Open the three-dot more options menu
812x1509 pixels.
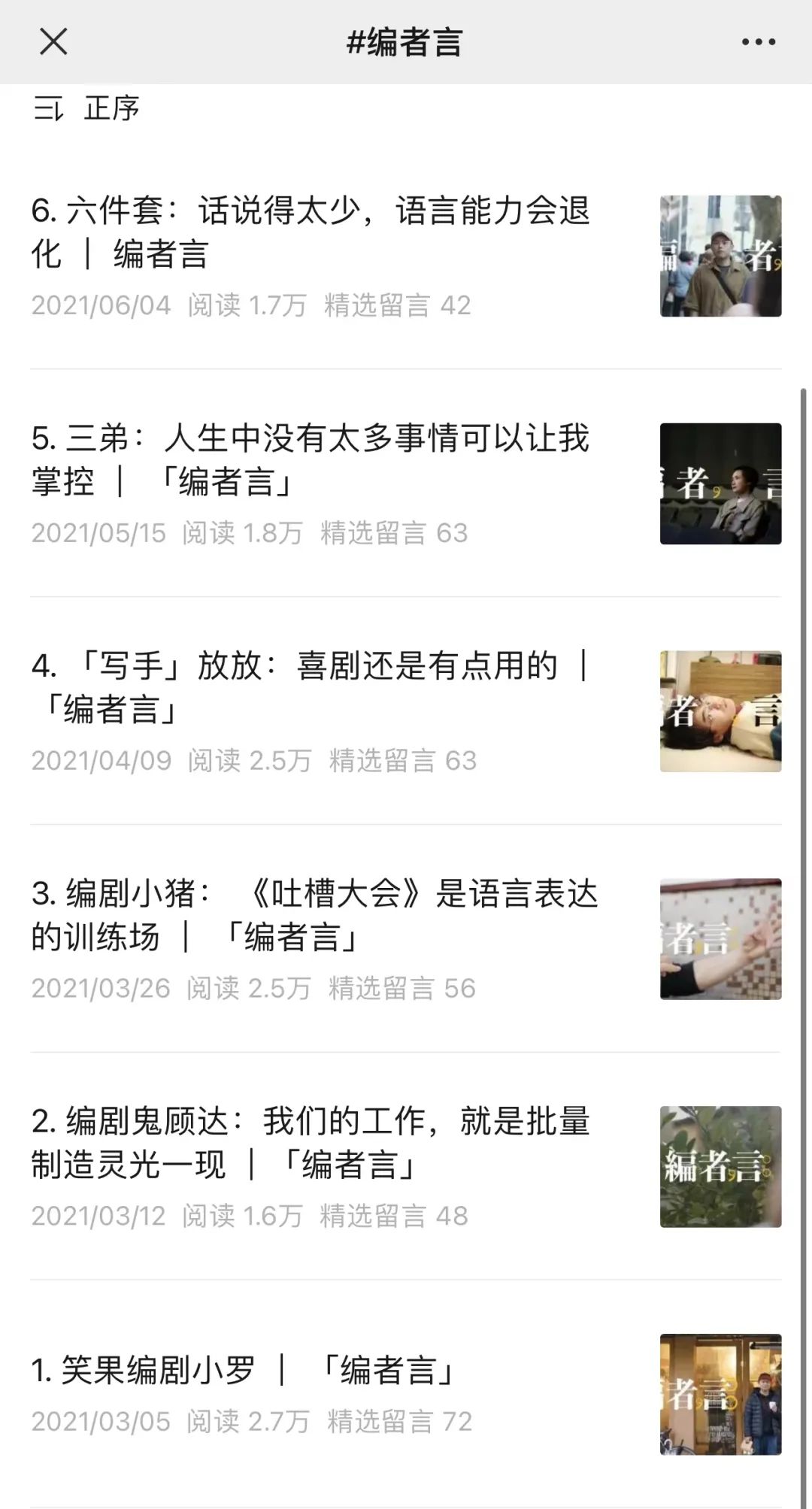(x=758, y=42)
